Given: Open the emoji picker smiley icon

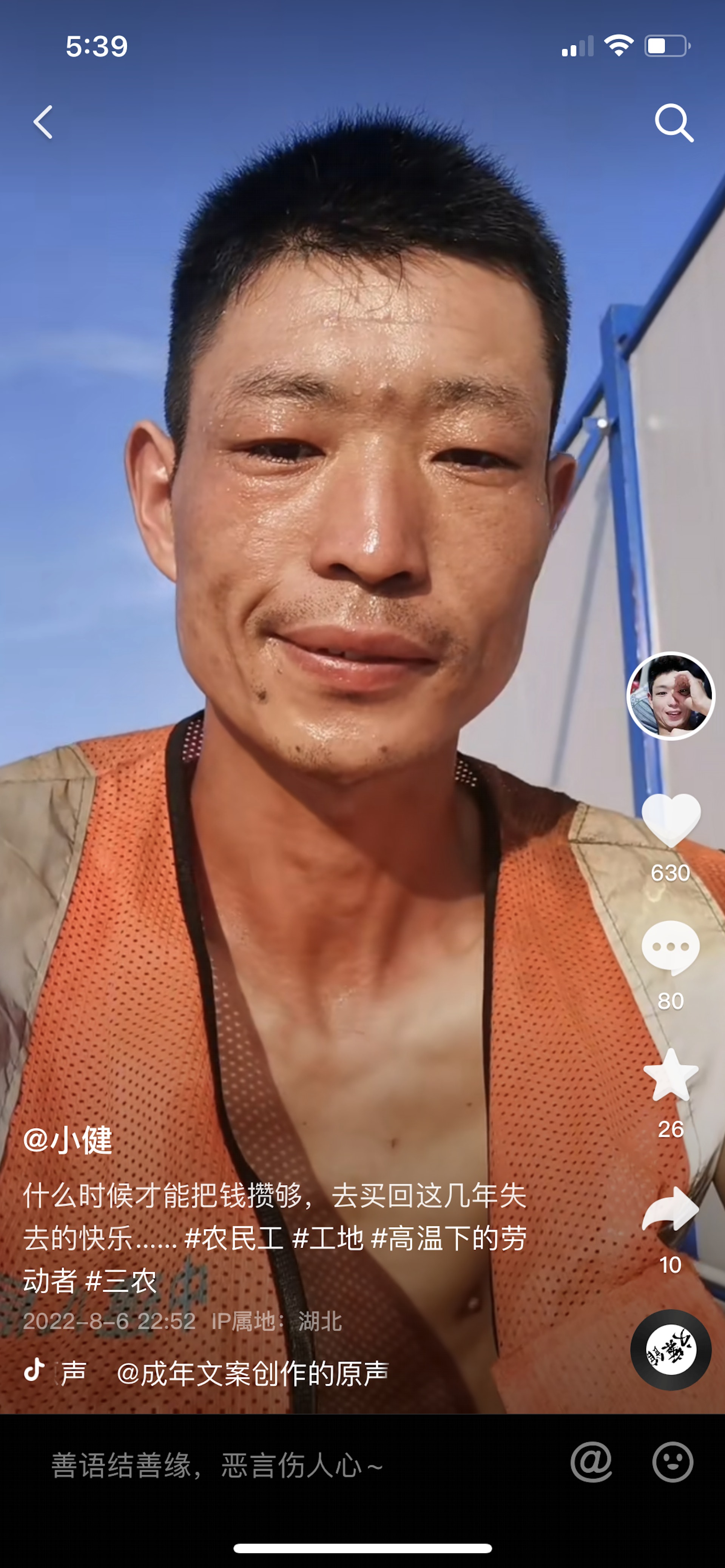Looking at the screenshot, I should [x=673, y=1462].
